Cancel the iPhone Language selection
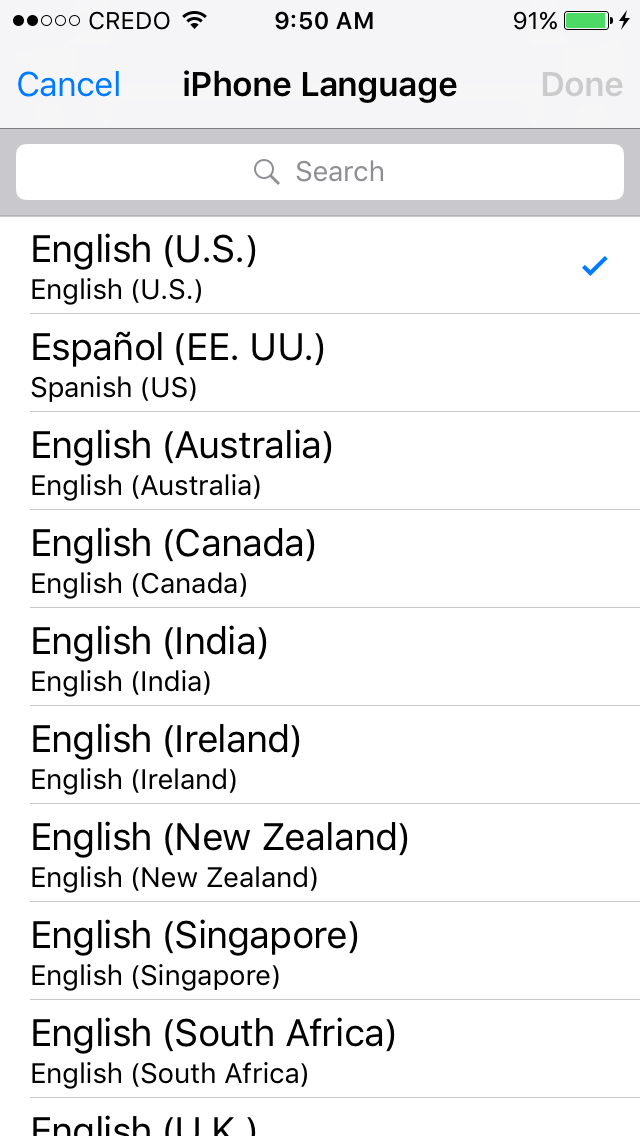 coord(68,85)
